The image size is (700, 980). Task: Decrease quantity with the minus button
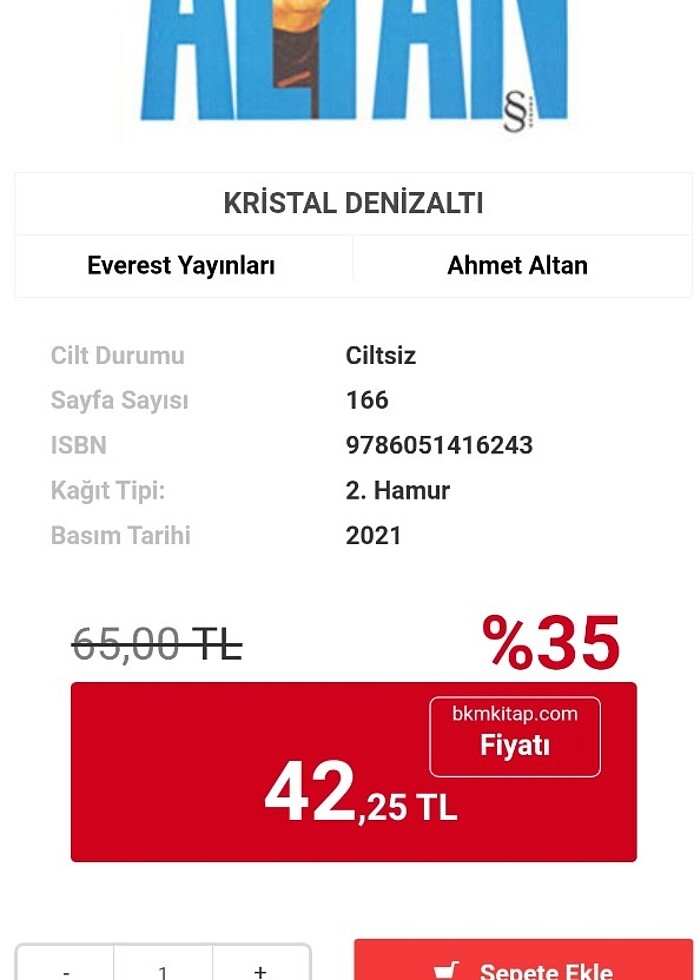(66, 968)
